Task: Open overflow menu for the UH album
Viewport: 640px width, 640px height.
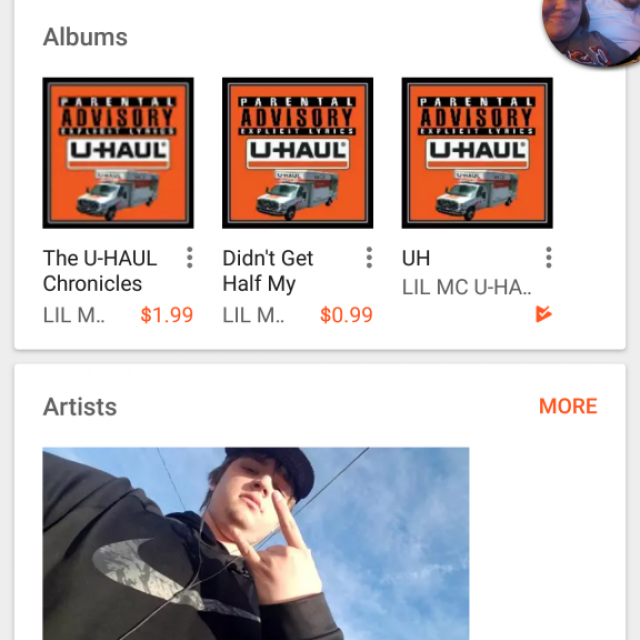Action: [548, 258]
